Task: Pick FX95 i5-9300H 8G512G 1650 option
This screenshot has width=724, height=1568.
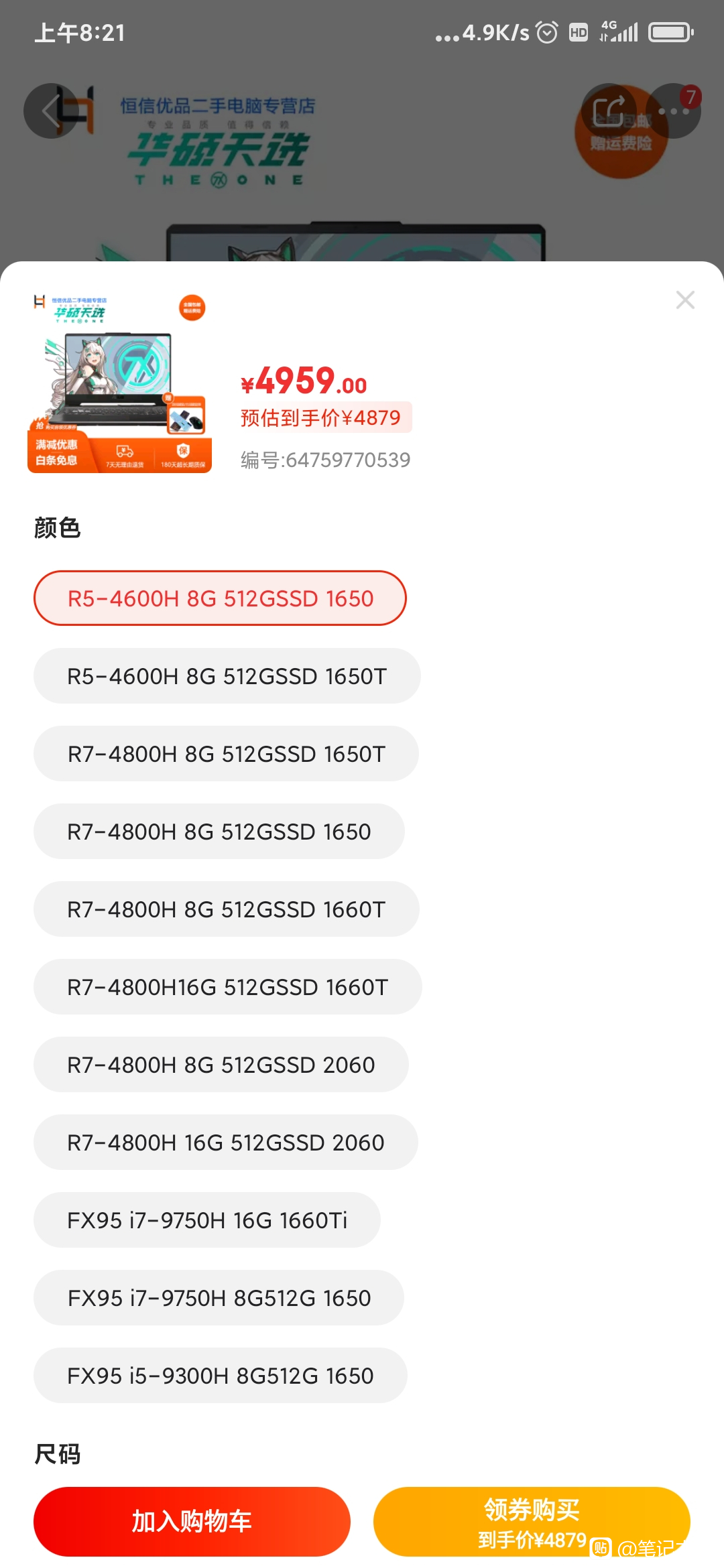Action: coord(220,1376)
